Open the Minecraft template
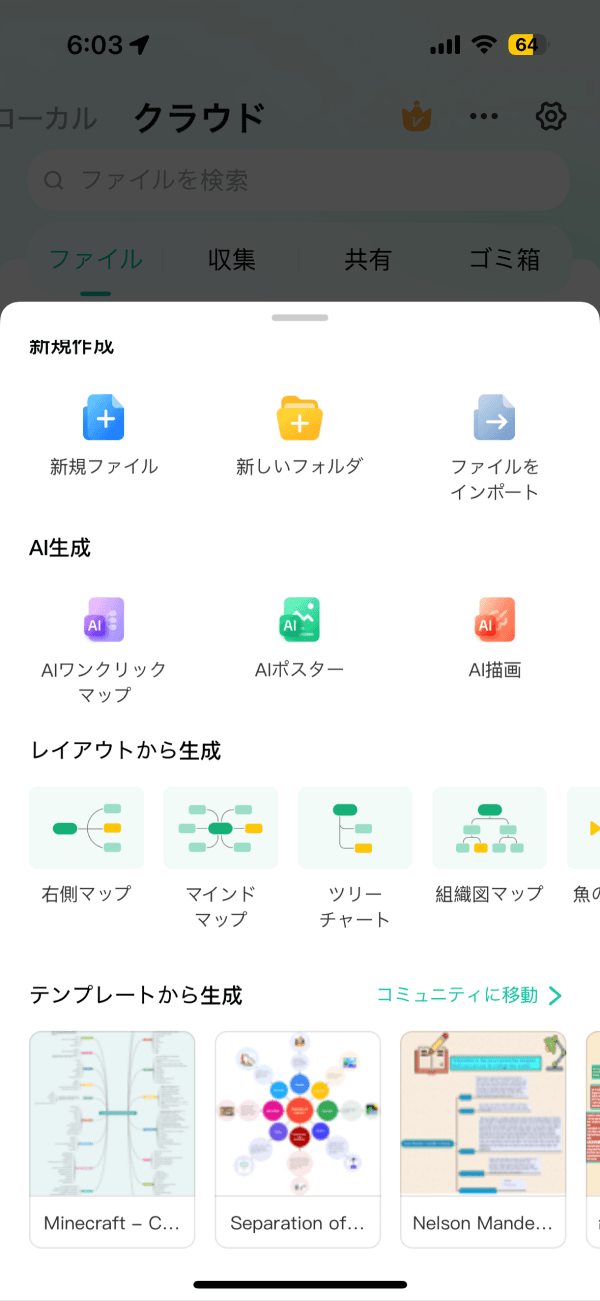The width and height of the screenshot is (600, 1301). pos(112,1139)
